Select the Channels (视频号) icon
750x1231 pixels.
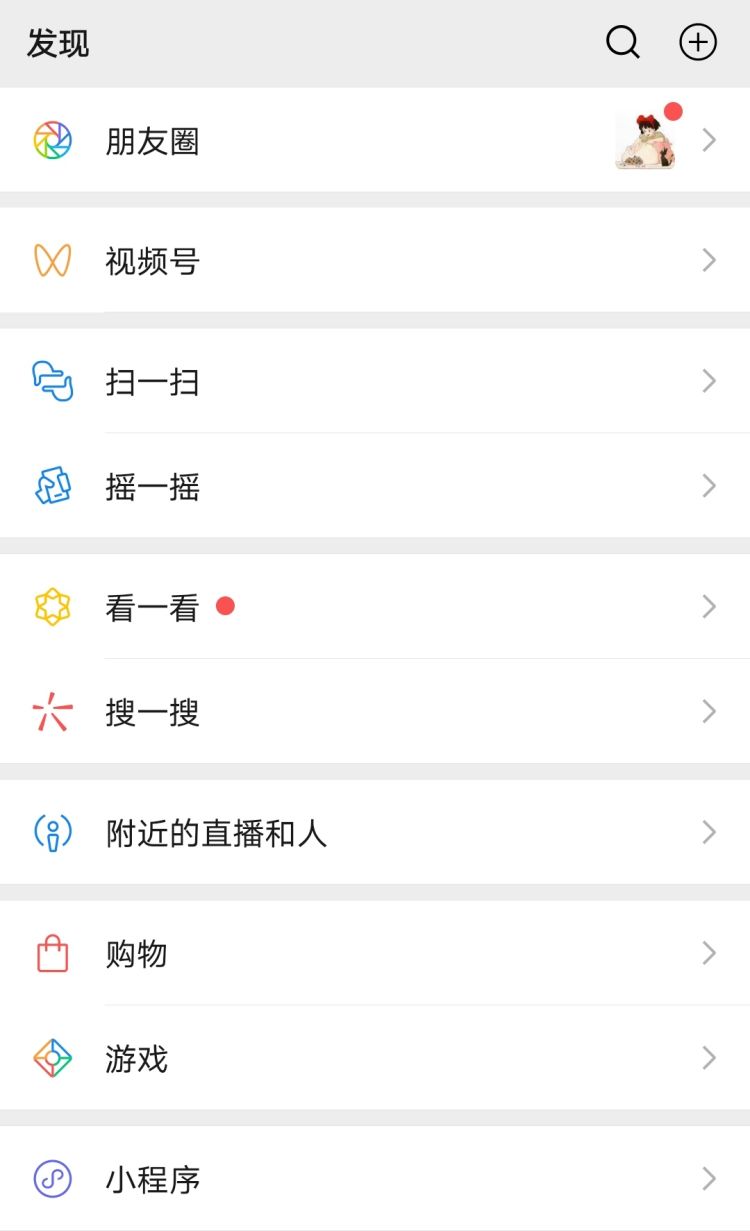(52, 261)
